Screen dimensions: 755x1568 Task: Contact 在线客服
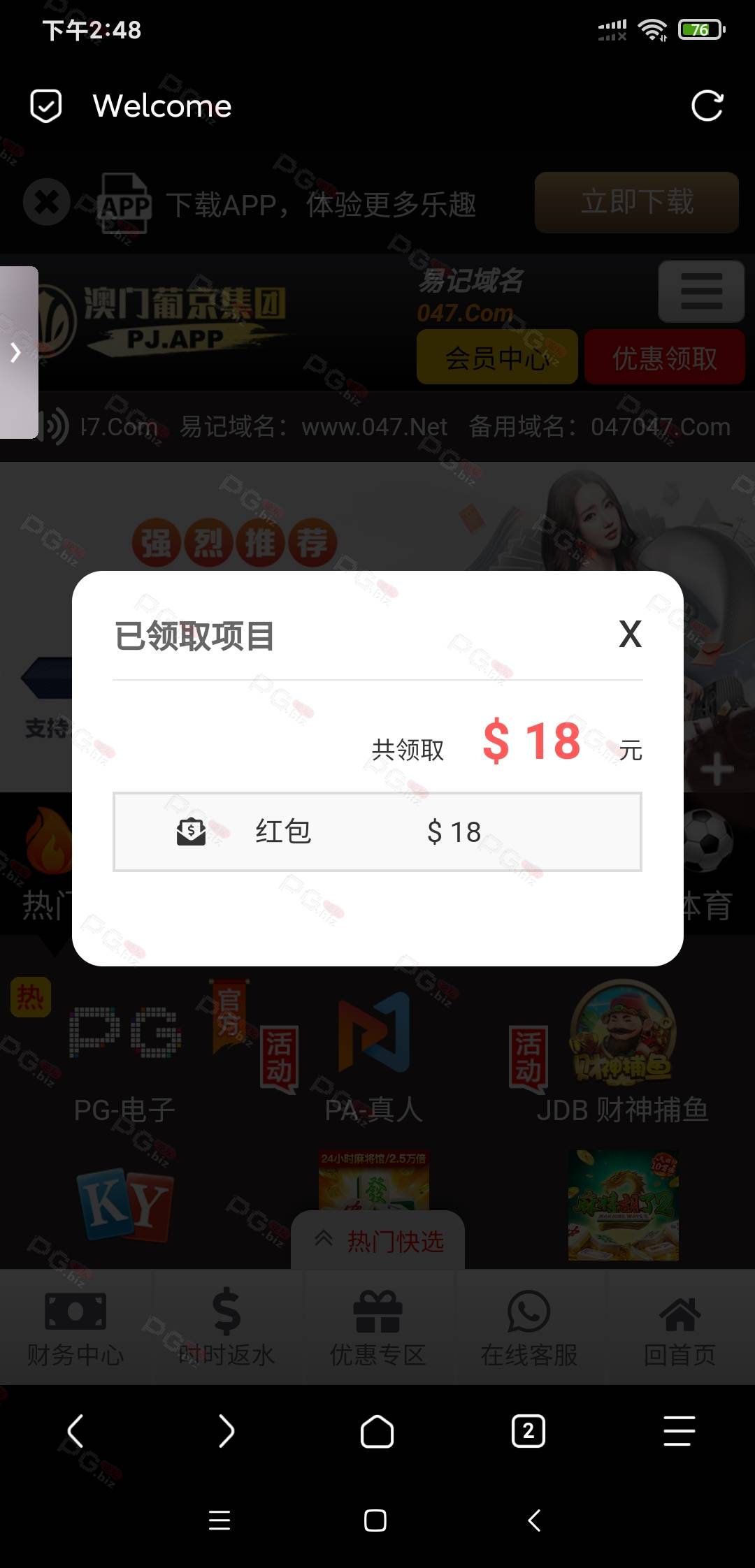pyautogui.click(x=528, y=1328)
